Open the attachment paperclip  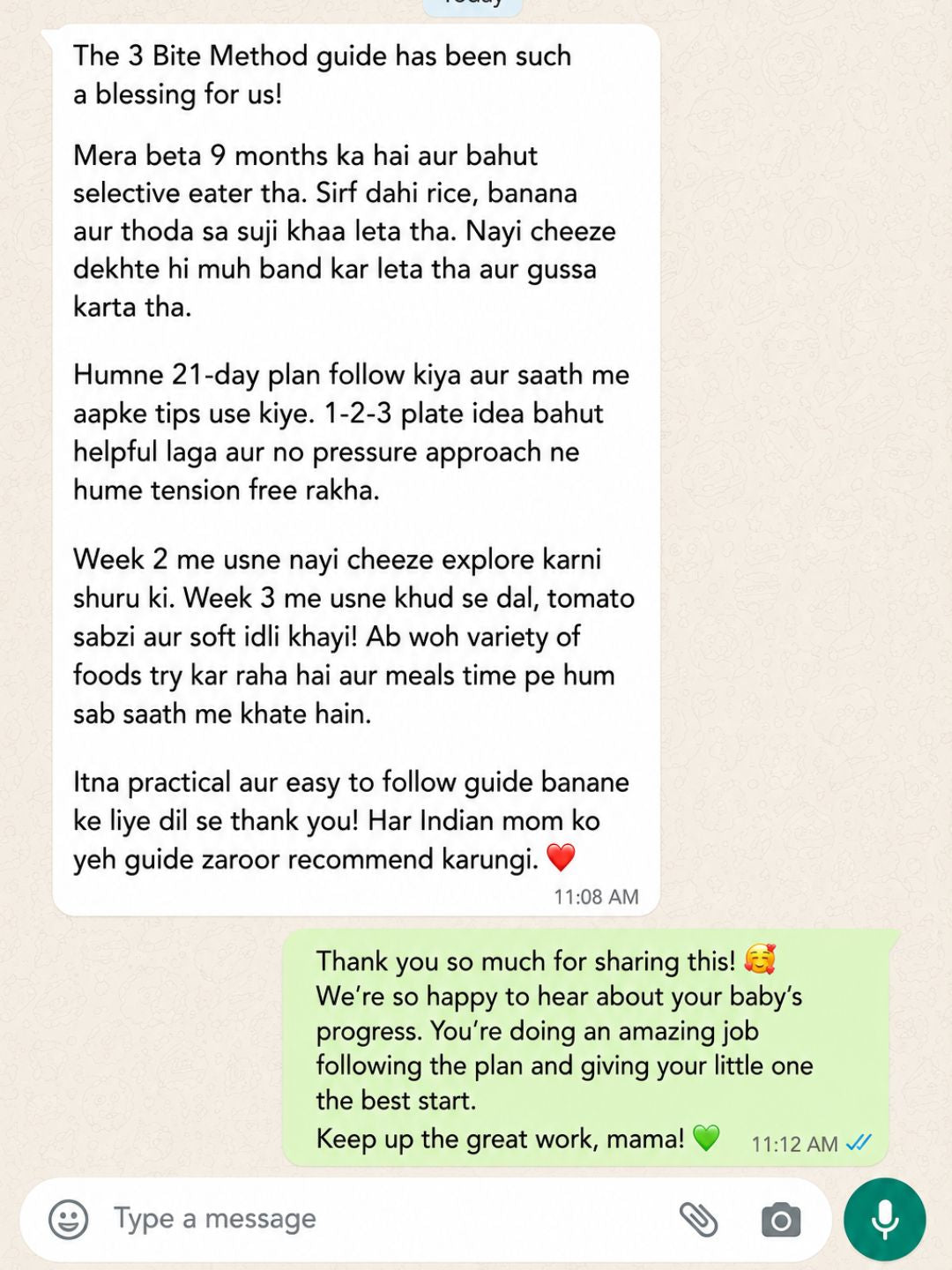[698, 1220]
